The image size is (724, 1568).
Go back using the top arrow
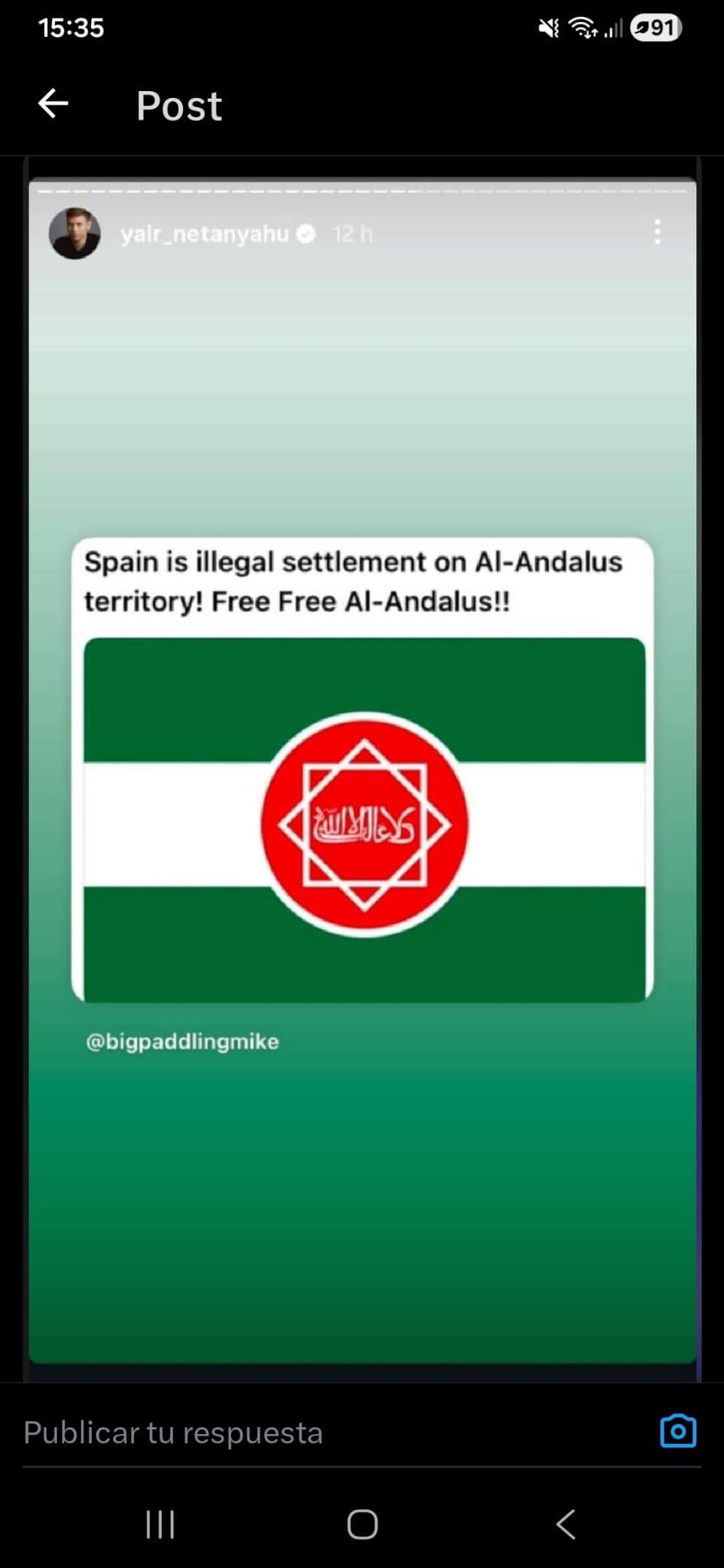pyautogui.click(x=54, y=104)
